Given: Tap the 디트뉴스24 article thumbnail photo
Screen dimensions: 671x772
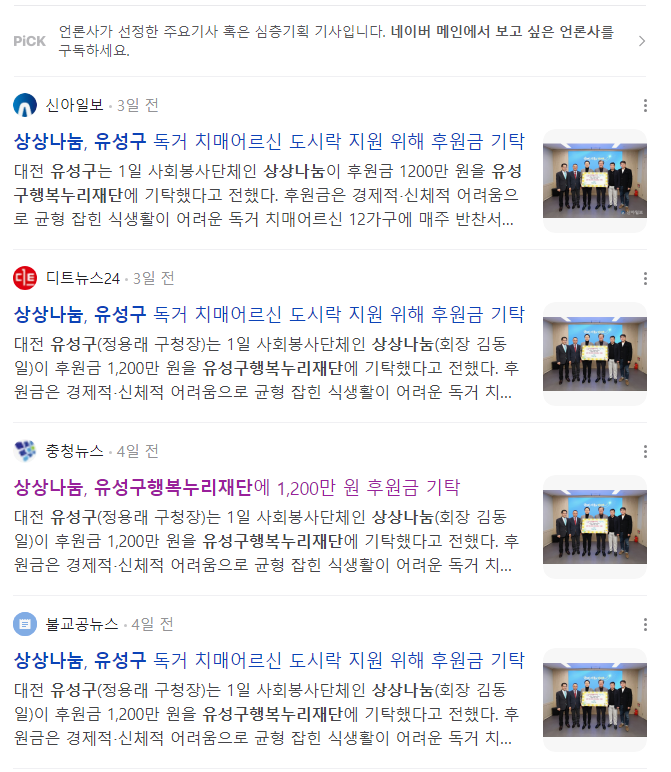Looking at the screenshot, I should pos(594,353).
